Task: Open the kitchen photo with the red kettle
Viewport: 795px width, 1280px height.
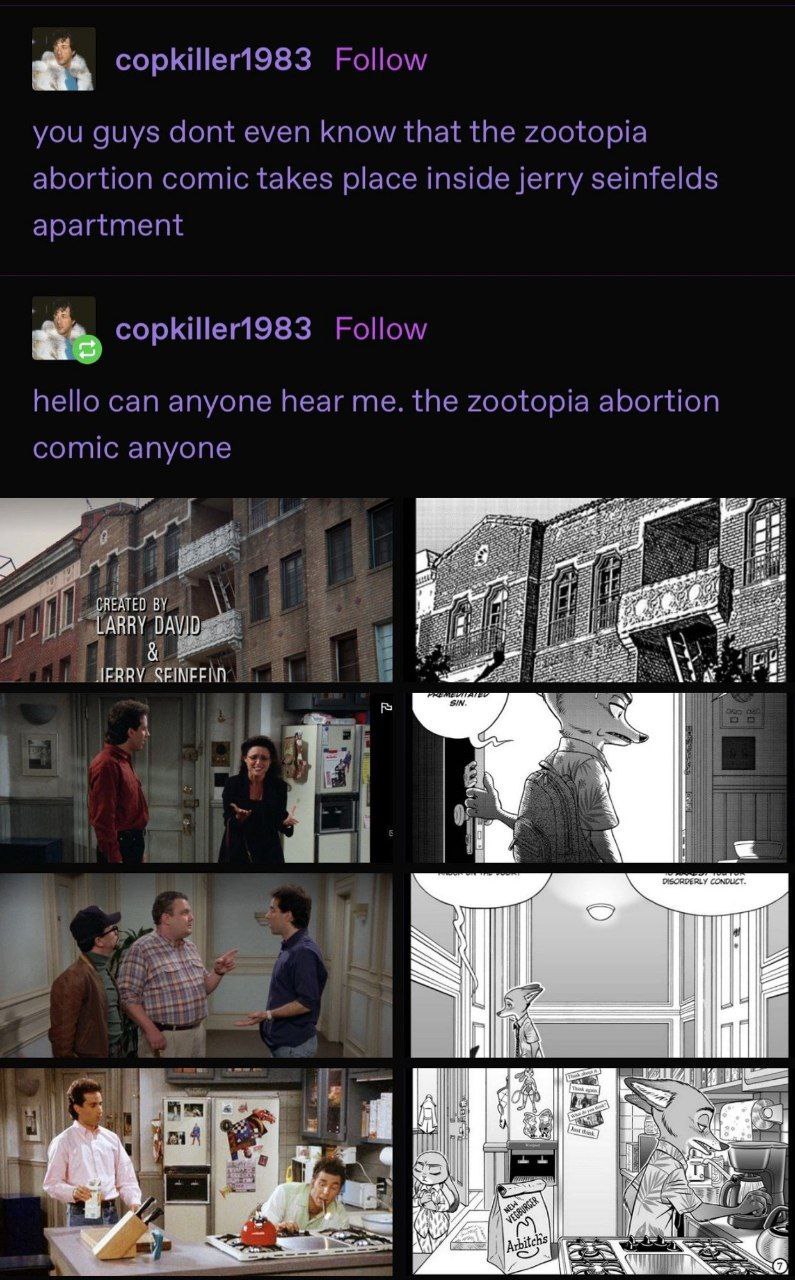Action: [197, 1171]
